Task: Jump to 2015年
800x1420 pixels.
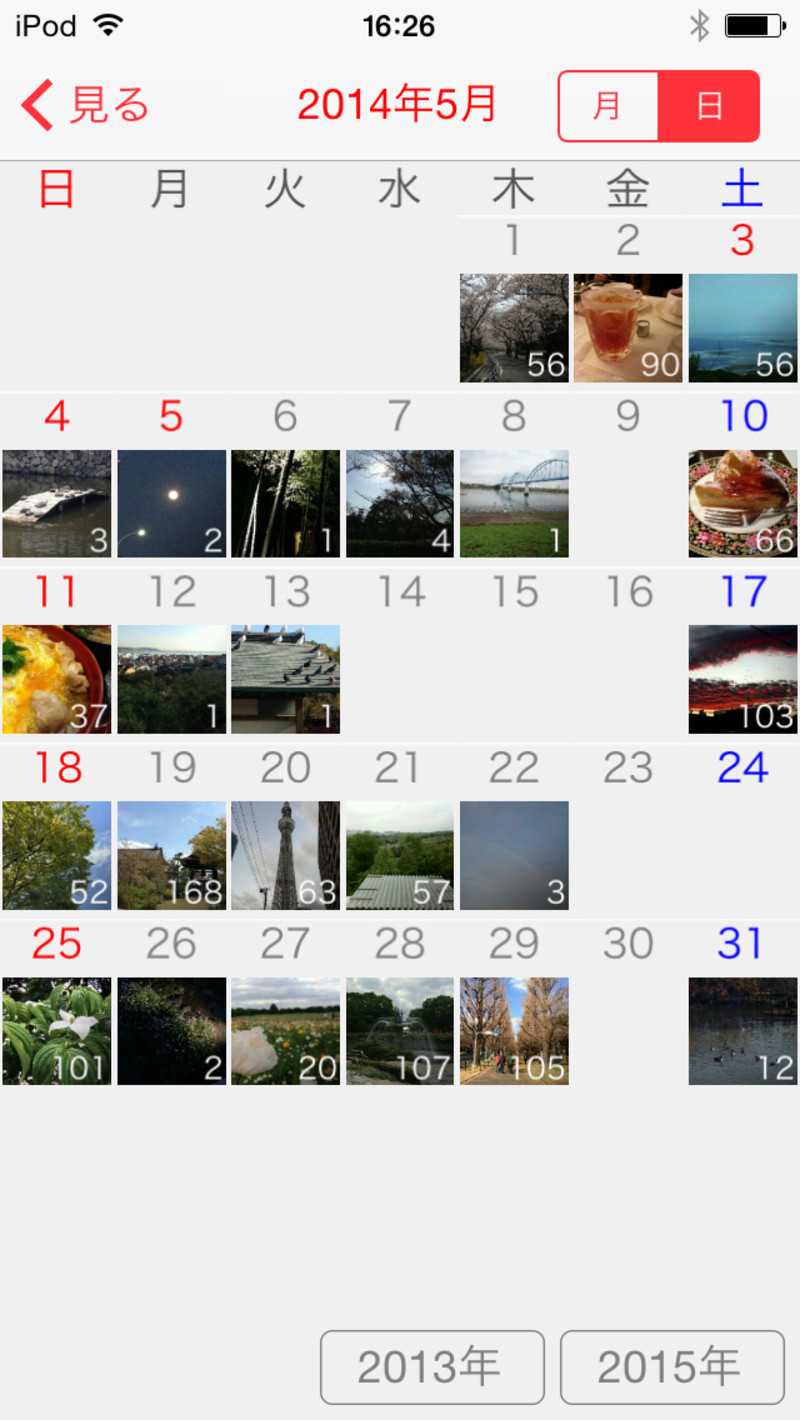Action: click(672, 1367)
